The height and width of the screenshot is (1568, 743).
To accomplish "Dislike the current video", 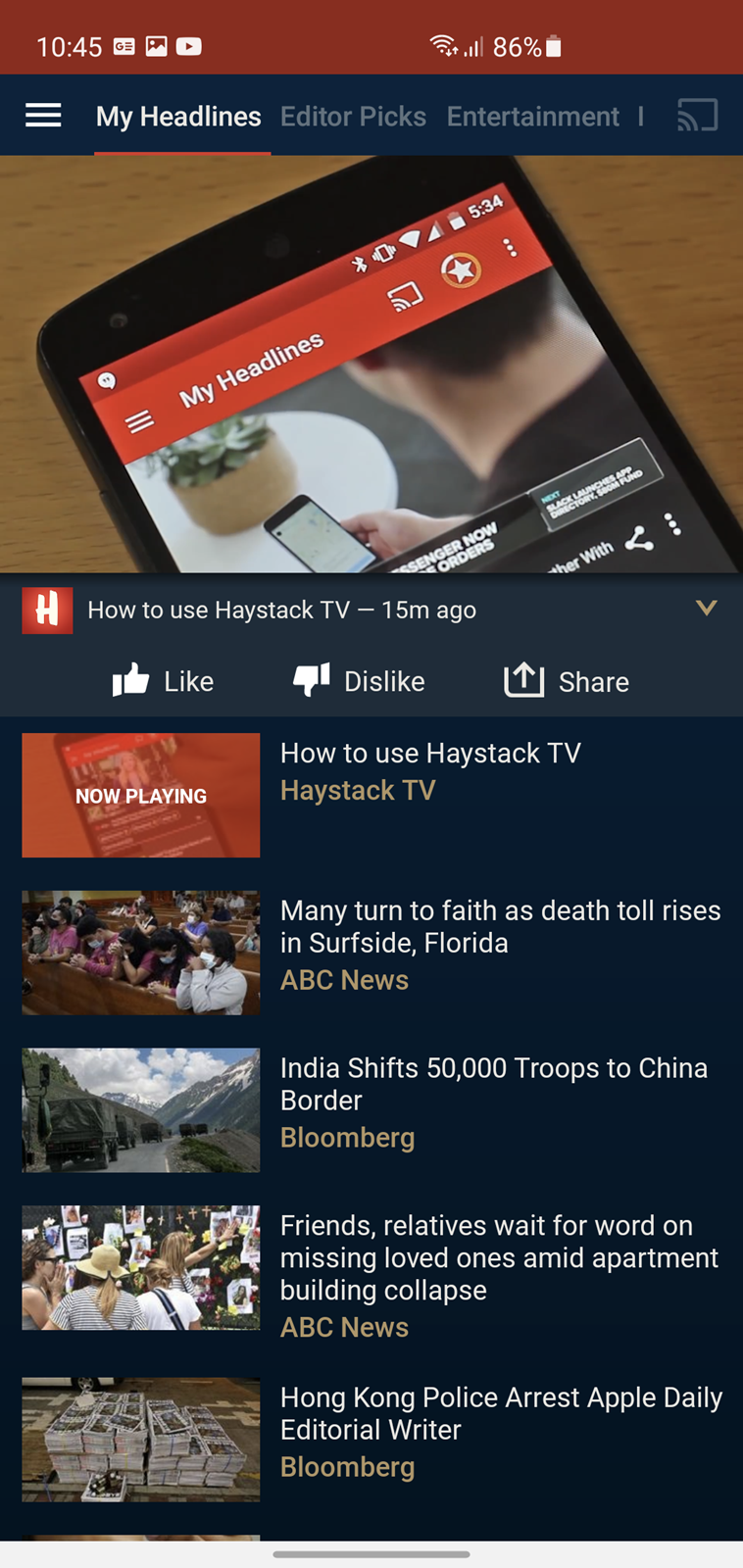I will pos(359,680).
